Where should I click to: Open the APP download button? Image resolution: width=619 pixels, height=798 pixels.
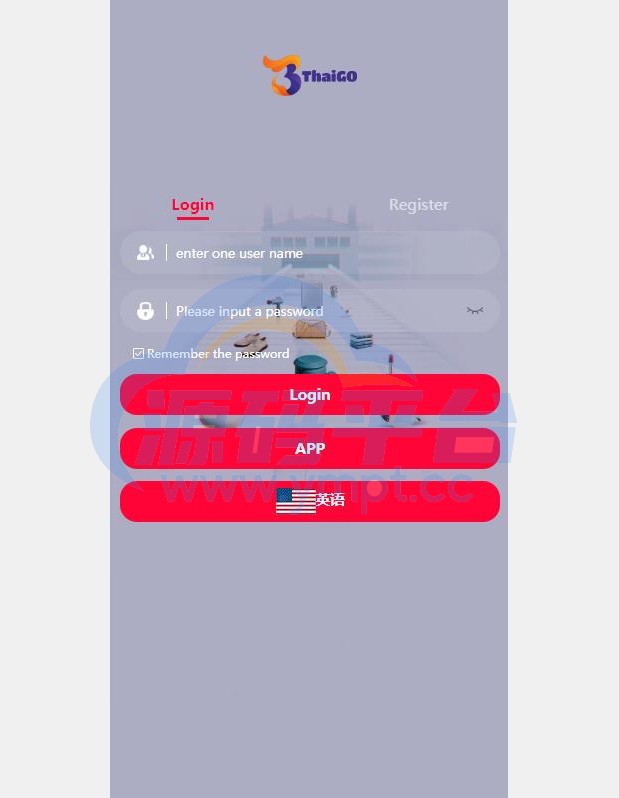coord(310,448)
